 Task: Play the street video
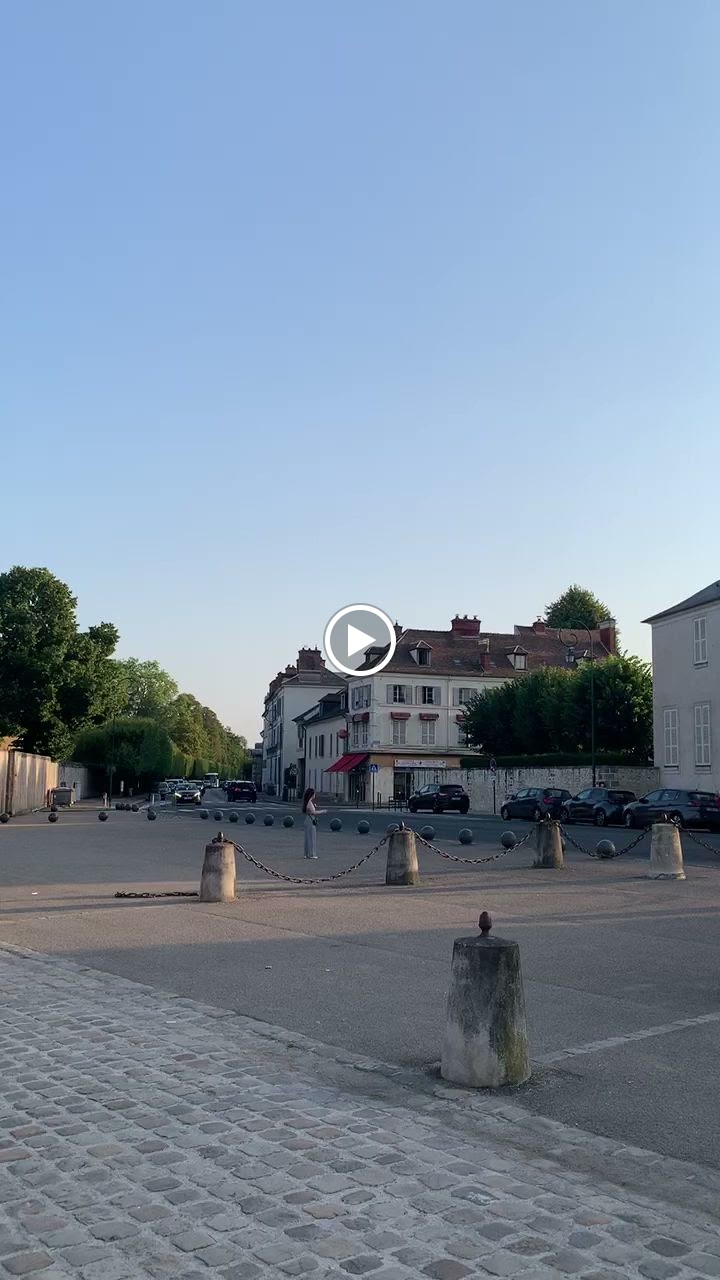360,640
